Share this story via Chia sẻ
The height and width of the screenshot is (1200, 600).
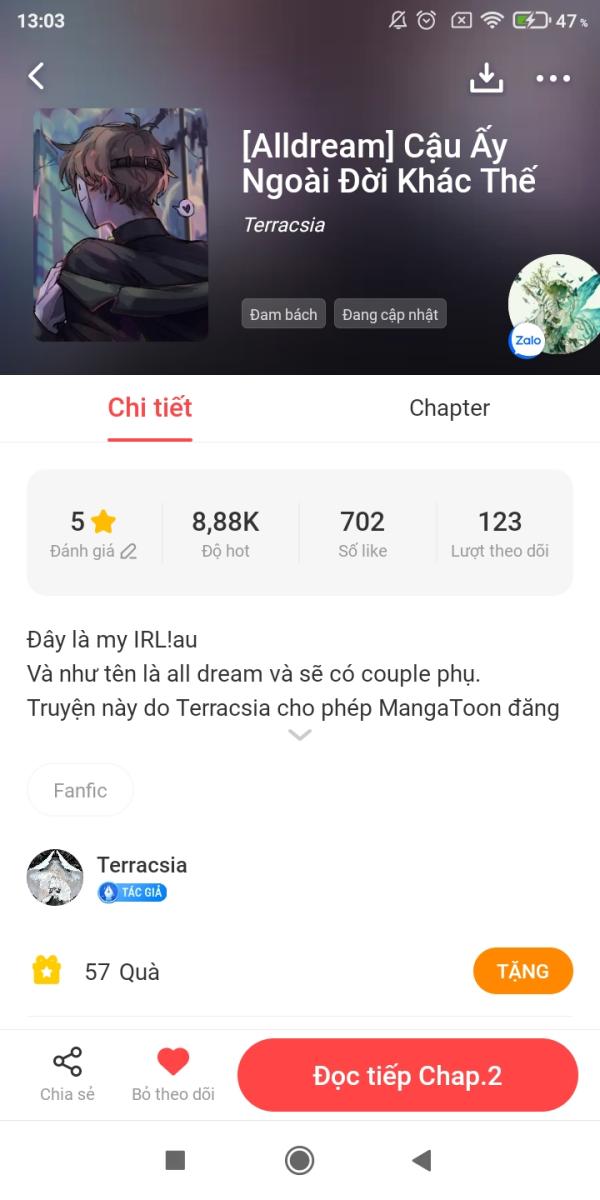[x=67, y=1074]
